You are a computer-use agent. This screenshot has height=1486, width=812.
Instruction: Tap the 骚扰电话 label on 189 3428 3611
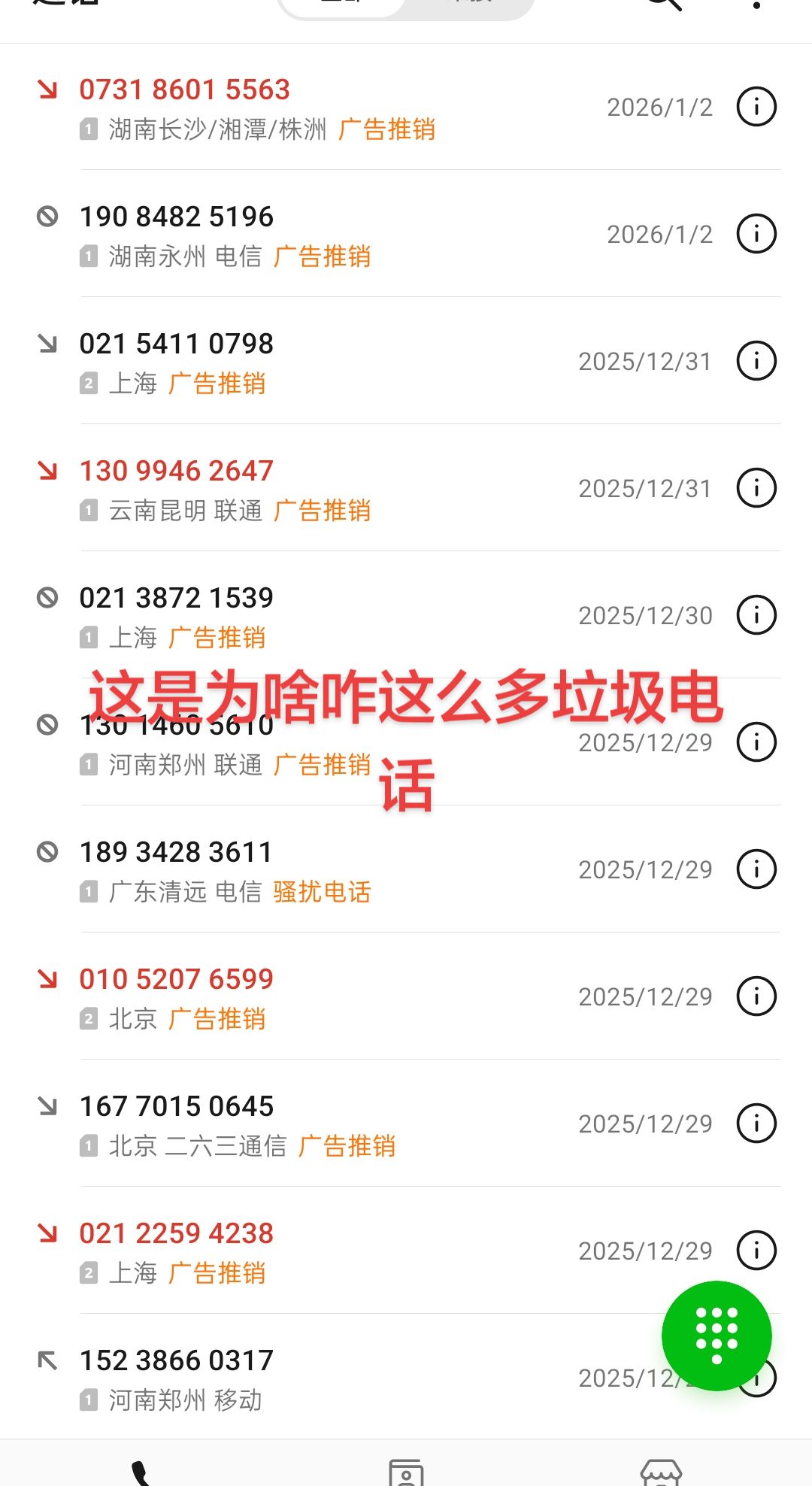[320, 891]
